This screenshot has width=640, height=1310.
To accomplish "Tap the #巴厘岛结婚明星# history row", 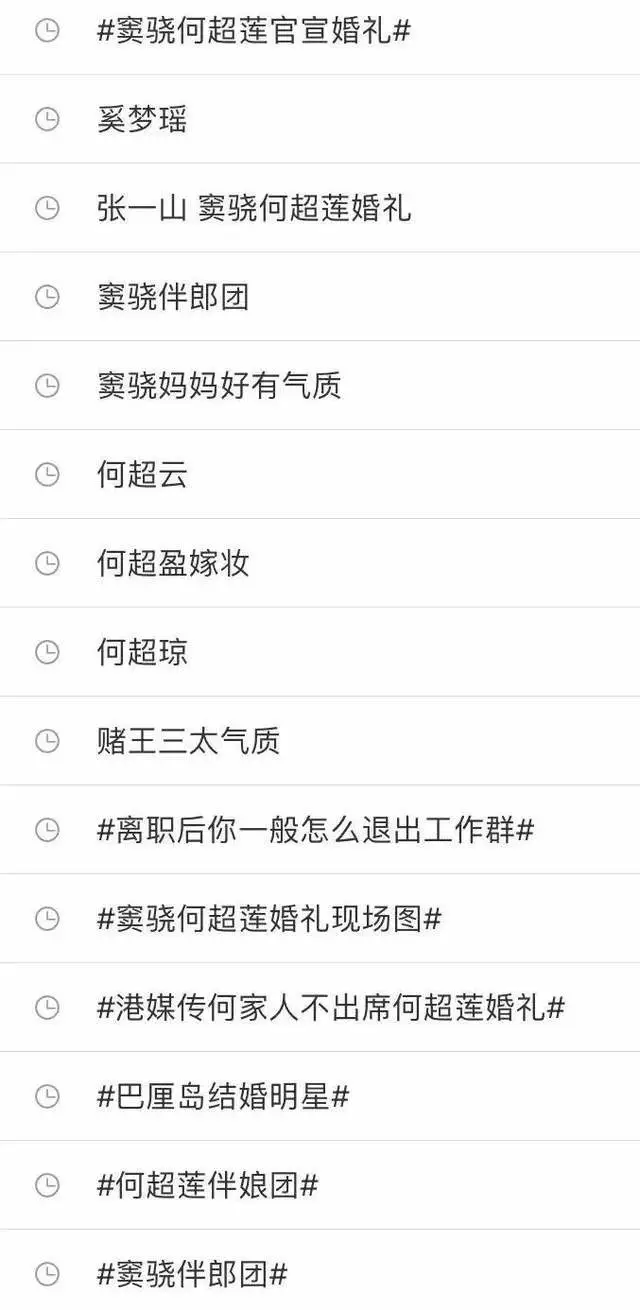I will (x=223, y=1097).
